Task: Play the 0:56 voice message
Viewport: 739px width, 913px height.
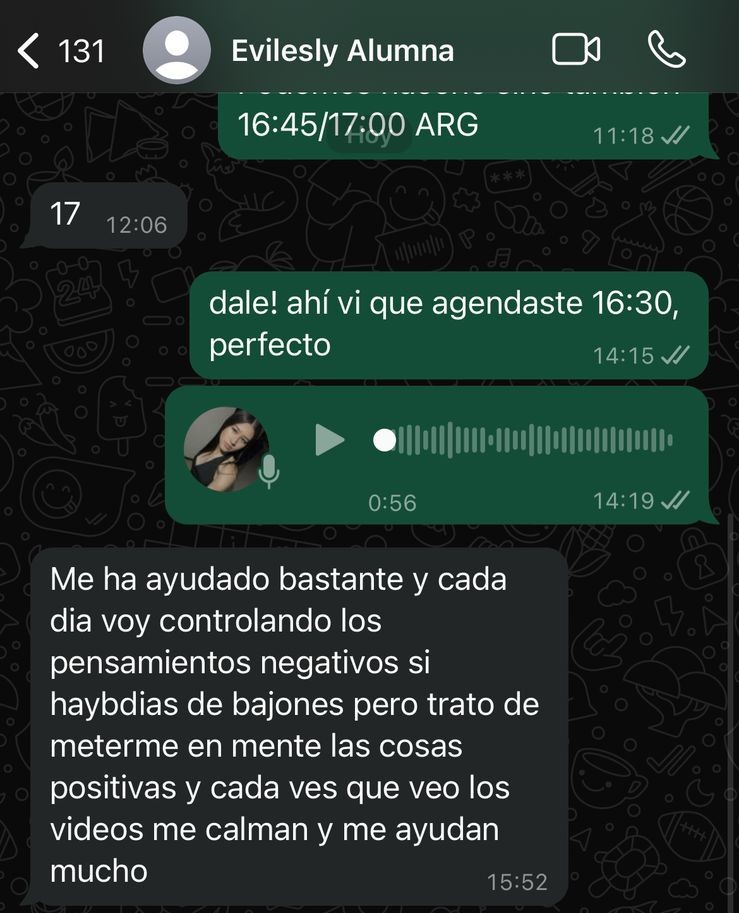Action: 330,440
